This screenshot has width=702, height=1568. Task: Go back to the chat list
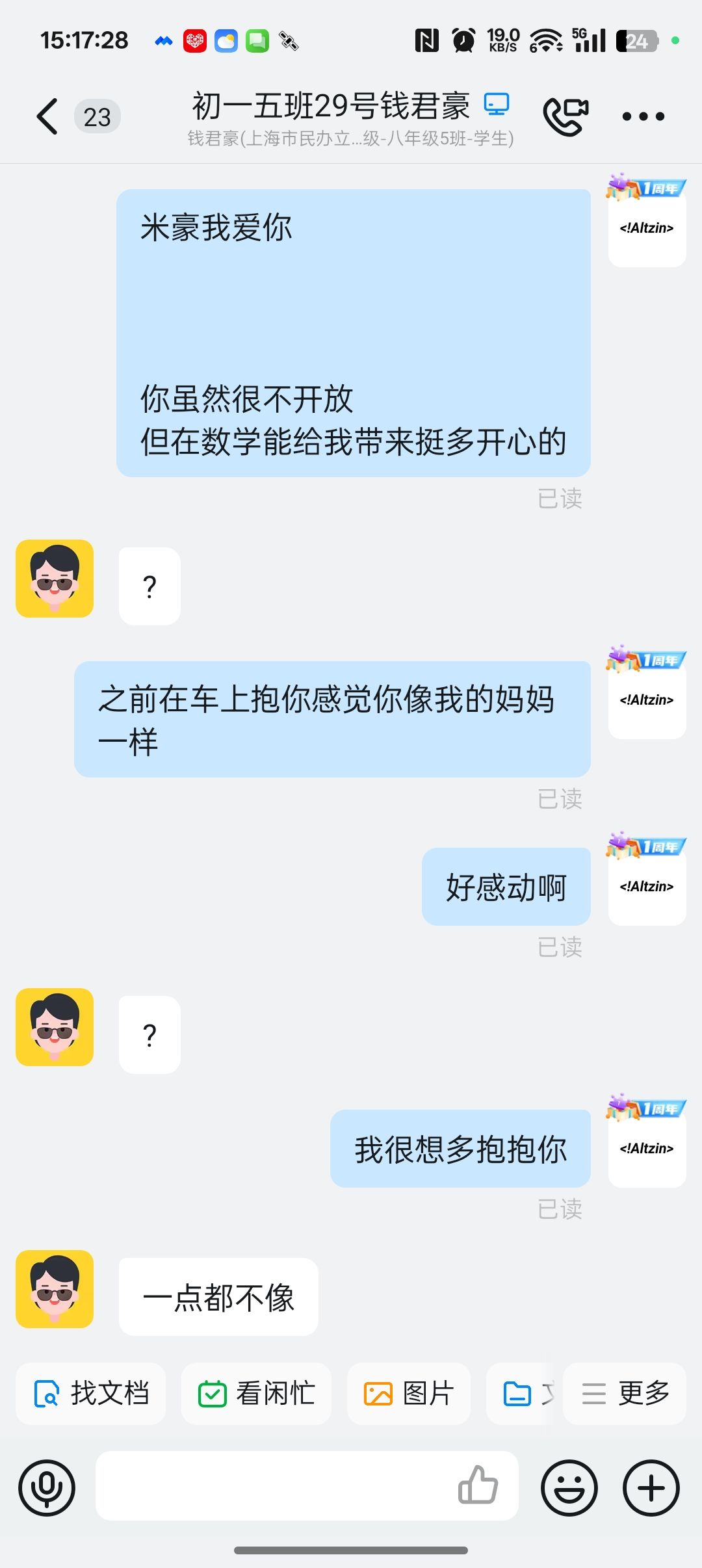pos(47,117)
